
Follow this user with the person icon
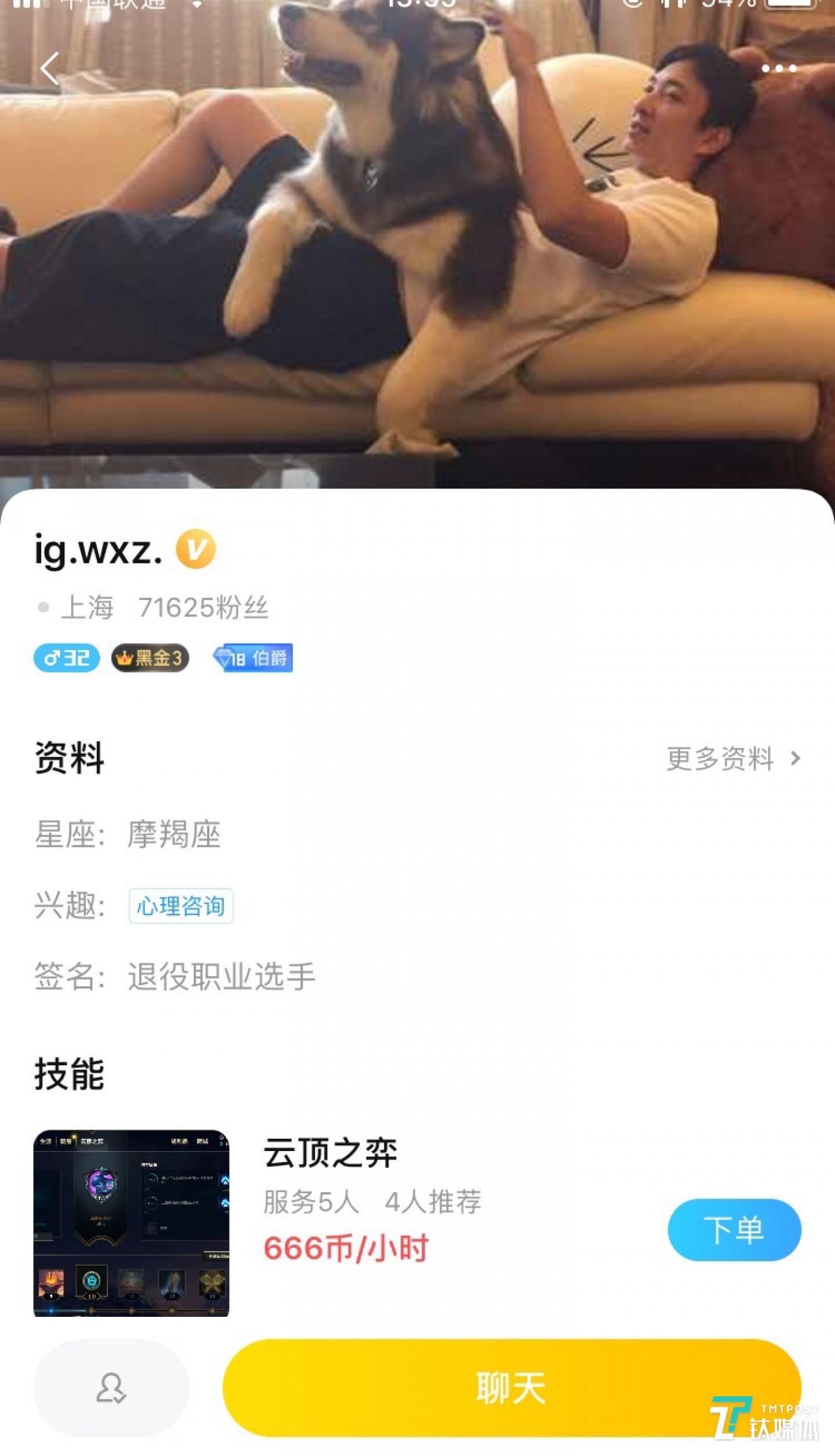point(111,1388)
